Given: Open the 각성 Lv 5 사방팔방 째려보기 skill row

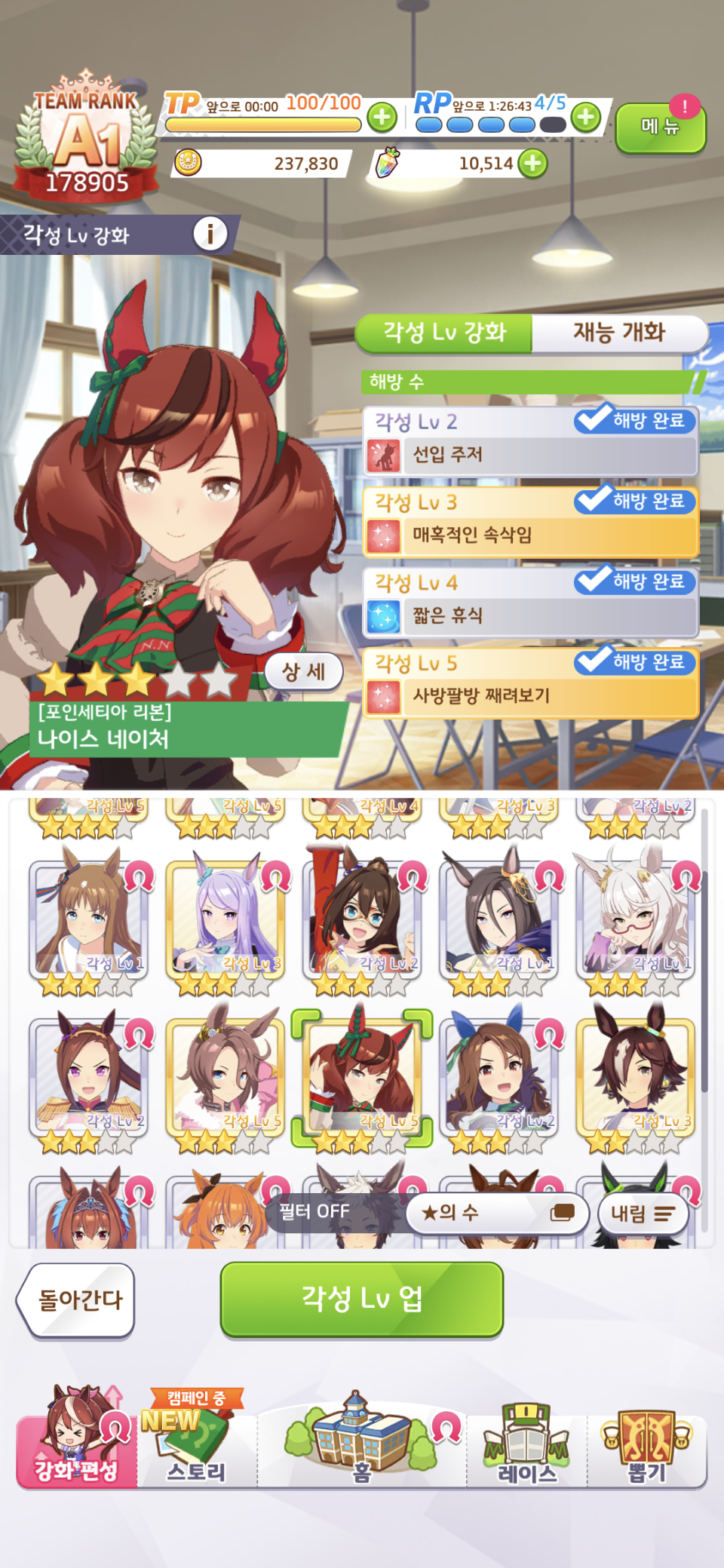Looking at the screenshot, I should [x=531, y=683].
